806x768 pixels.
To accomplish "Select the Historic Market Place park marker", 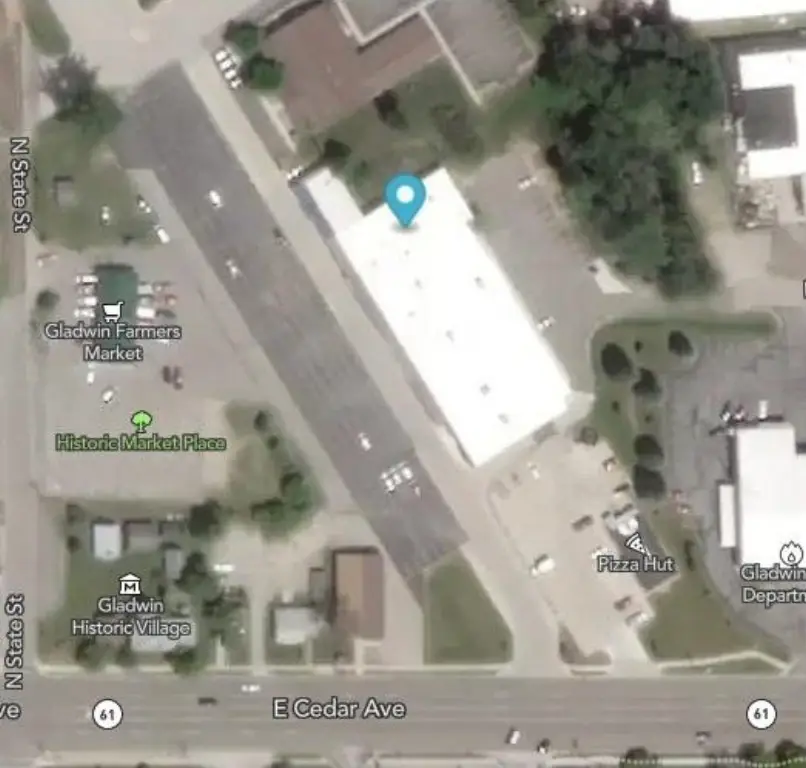I will (141, 421).
